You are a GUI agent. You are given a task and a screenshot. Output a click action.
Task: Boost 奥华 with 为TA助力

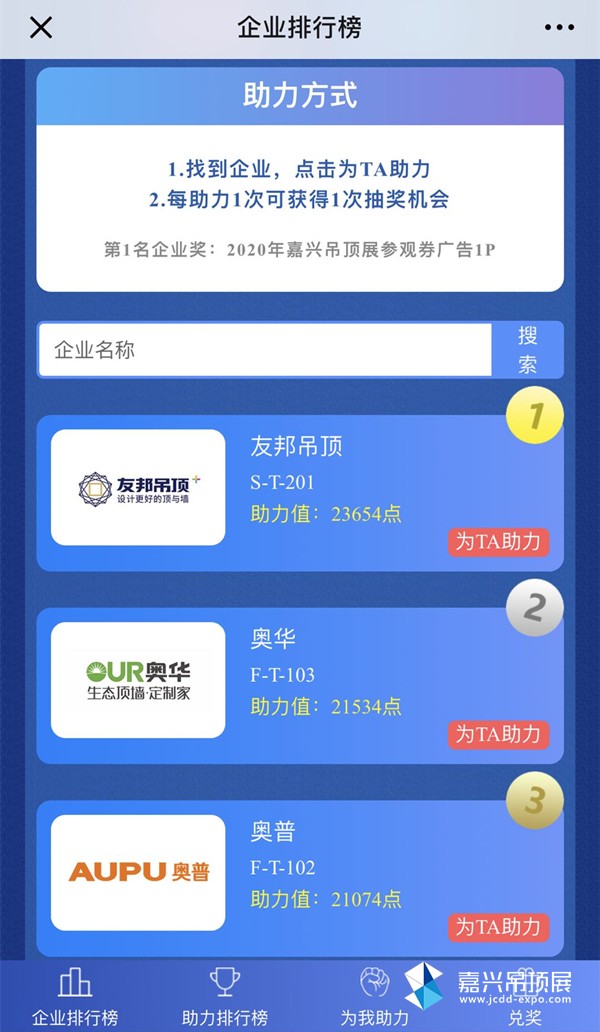coord(499,735)
